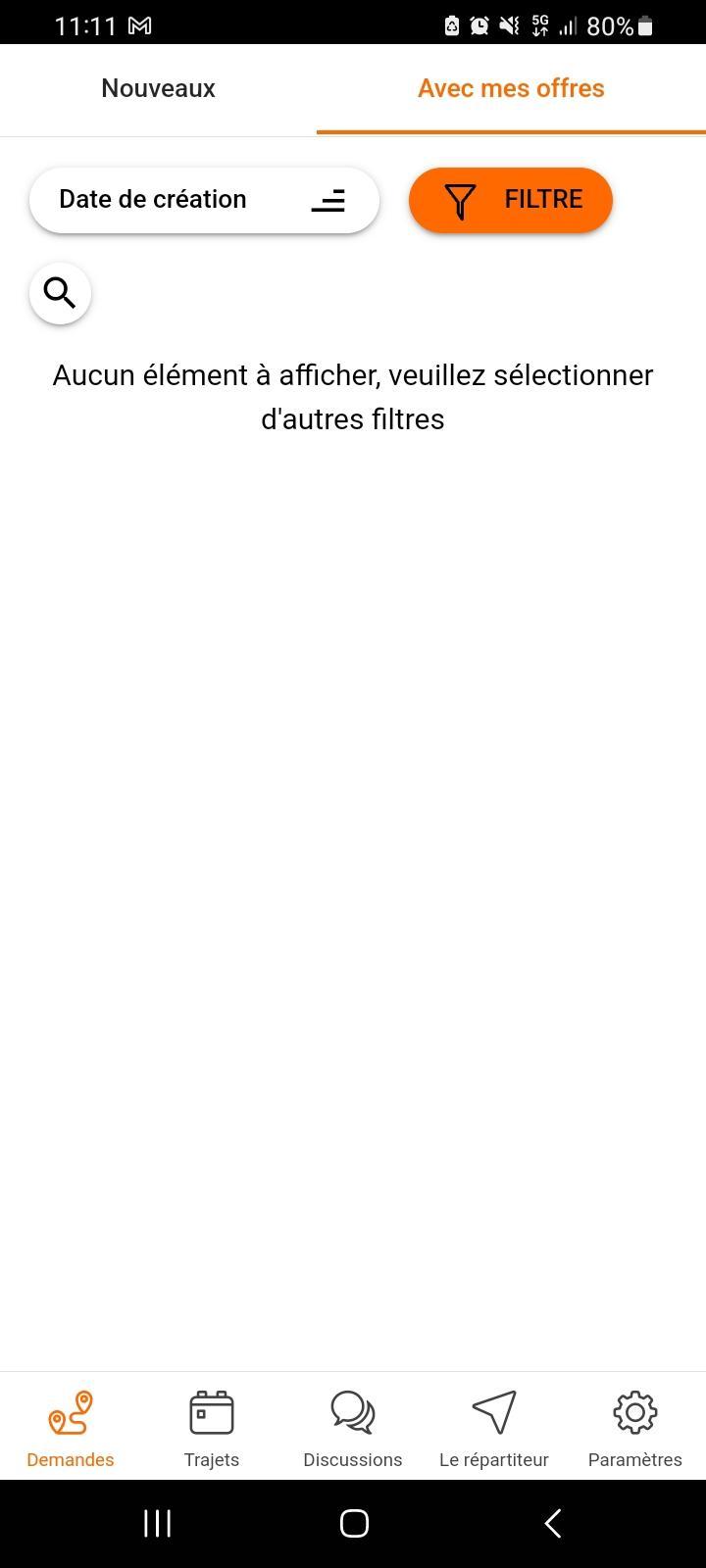Go to the phone's home screen

coord(354,1523)
